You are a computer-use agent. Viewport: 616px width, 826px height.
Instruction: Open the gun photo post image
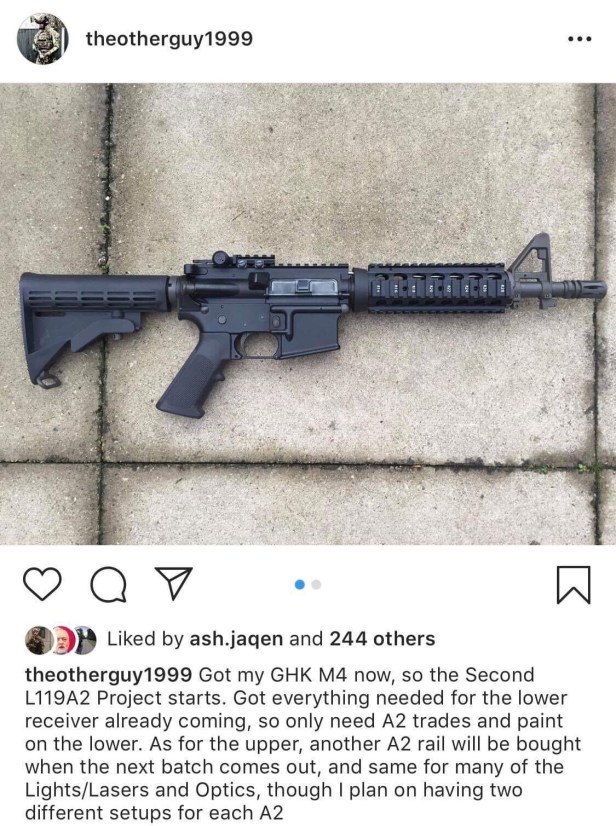click(308, 314)
